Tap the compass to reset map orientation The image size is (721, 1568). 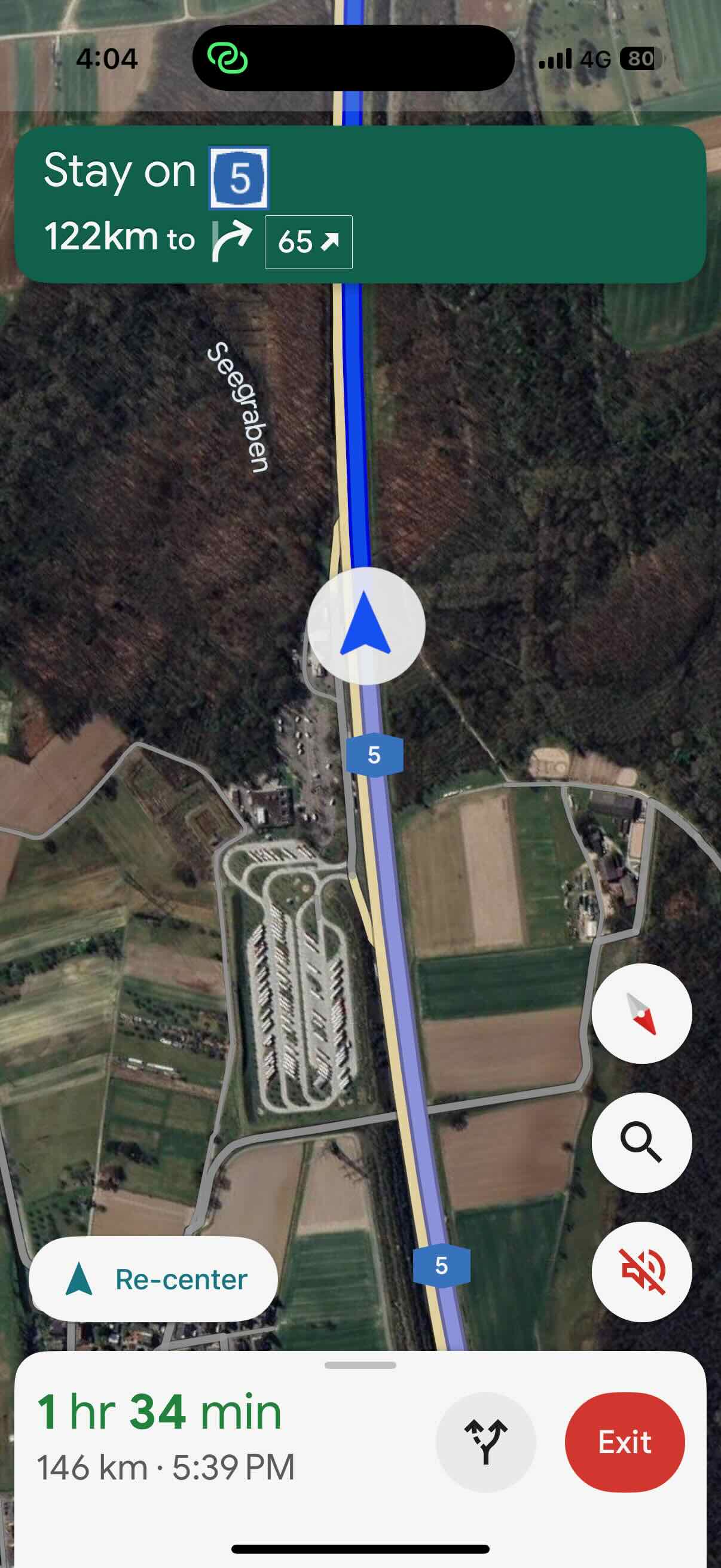(x=641, y=1014)
